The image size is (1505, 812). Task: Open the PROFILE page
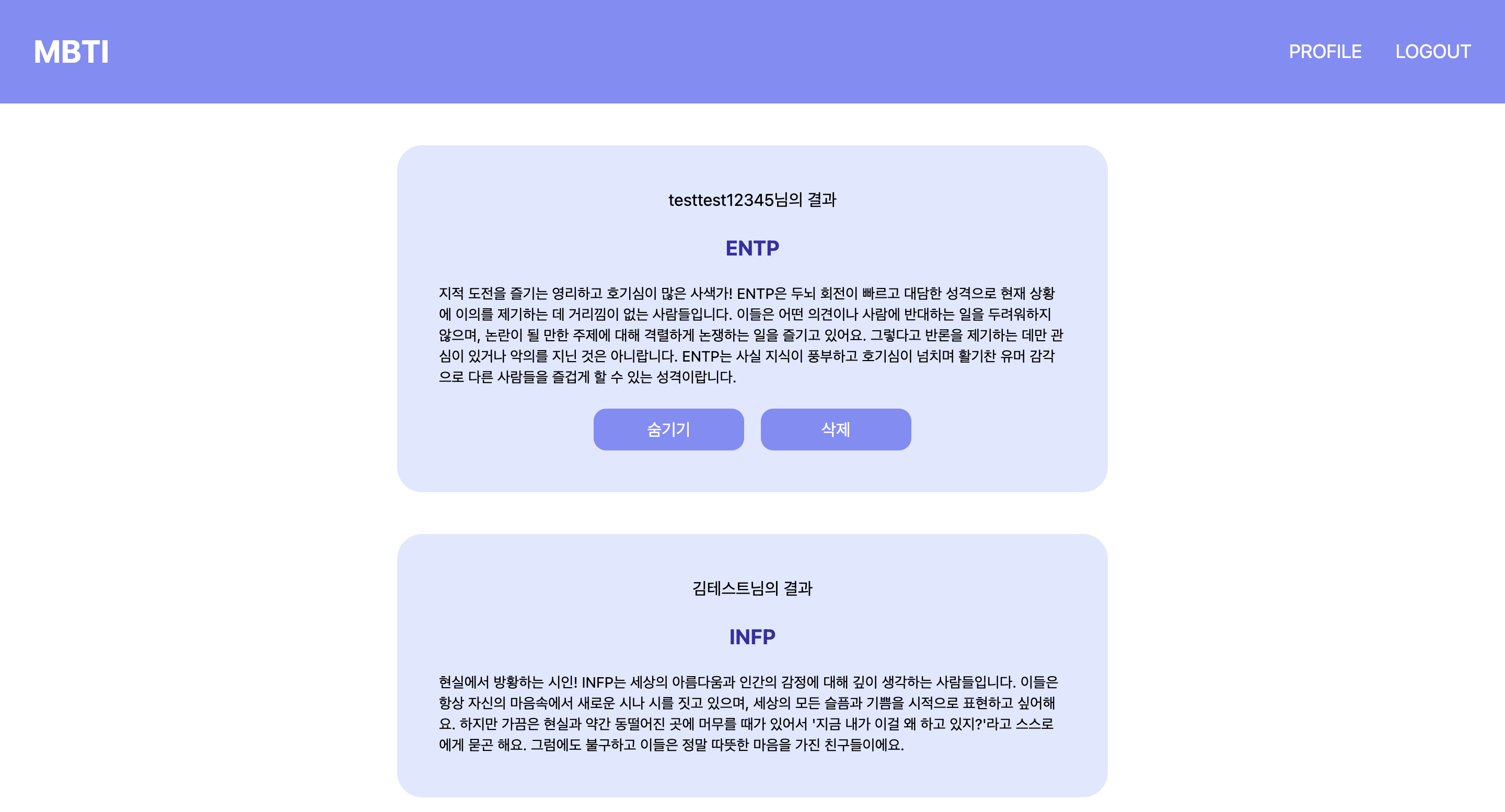[x=1325, y=52]
